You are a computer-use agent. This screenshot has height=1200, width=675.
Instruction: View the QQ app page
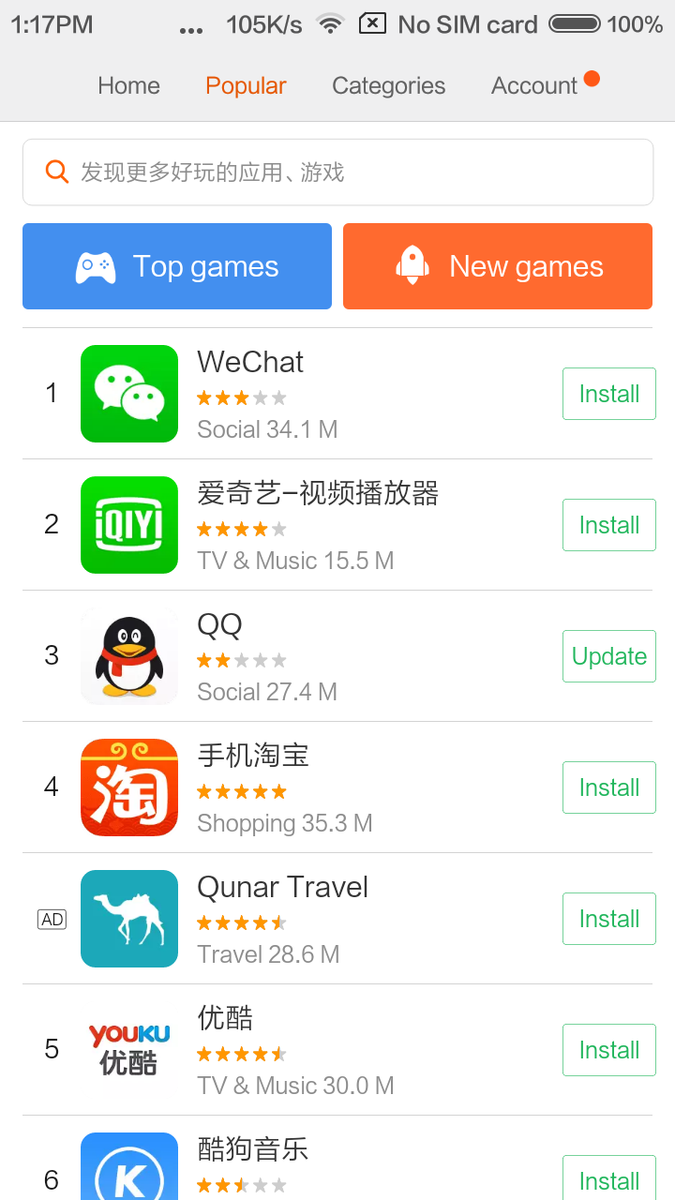220,626
